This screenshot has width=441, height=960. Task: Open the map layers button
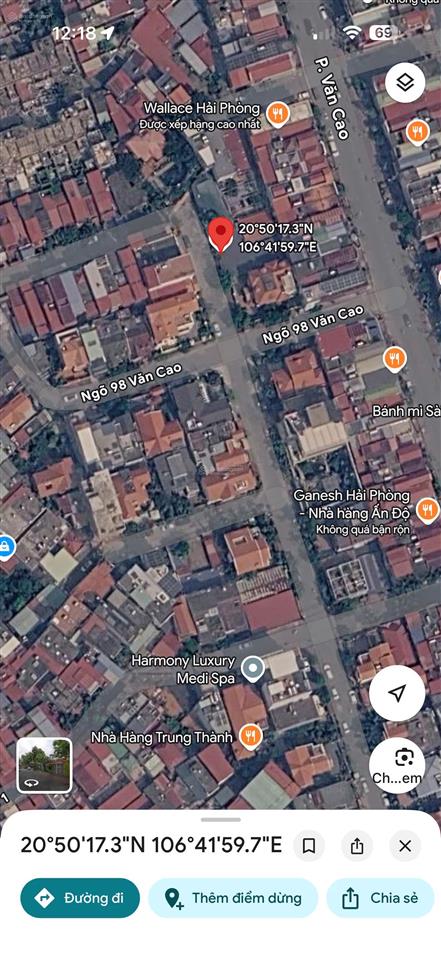(405, 83)
